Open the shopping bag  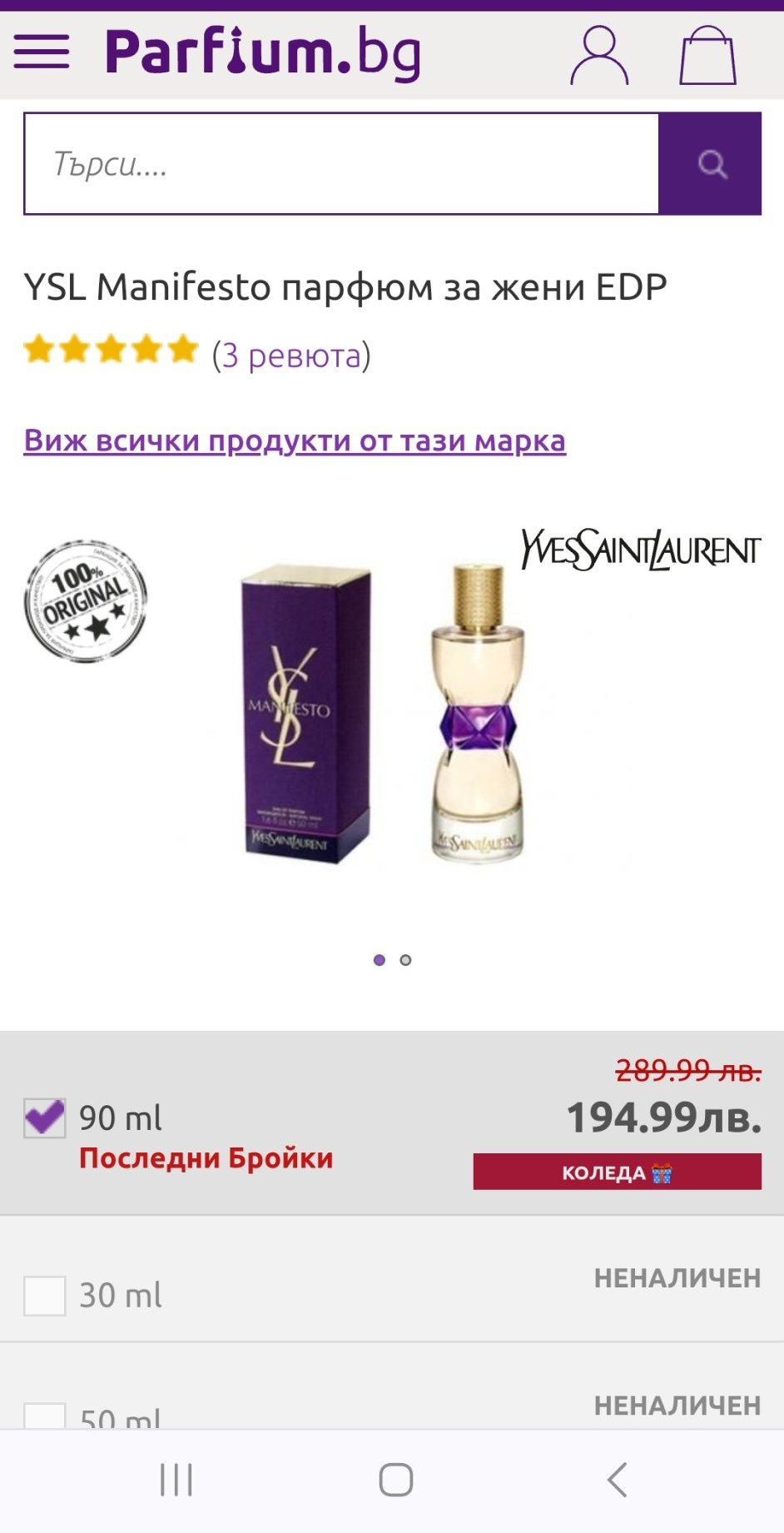tap(707, 55)
